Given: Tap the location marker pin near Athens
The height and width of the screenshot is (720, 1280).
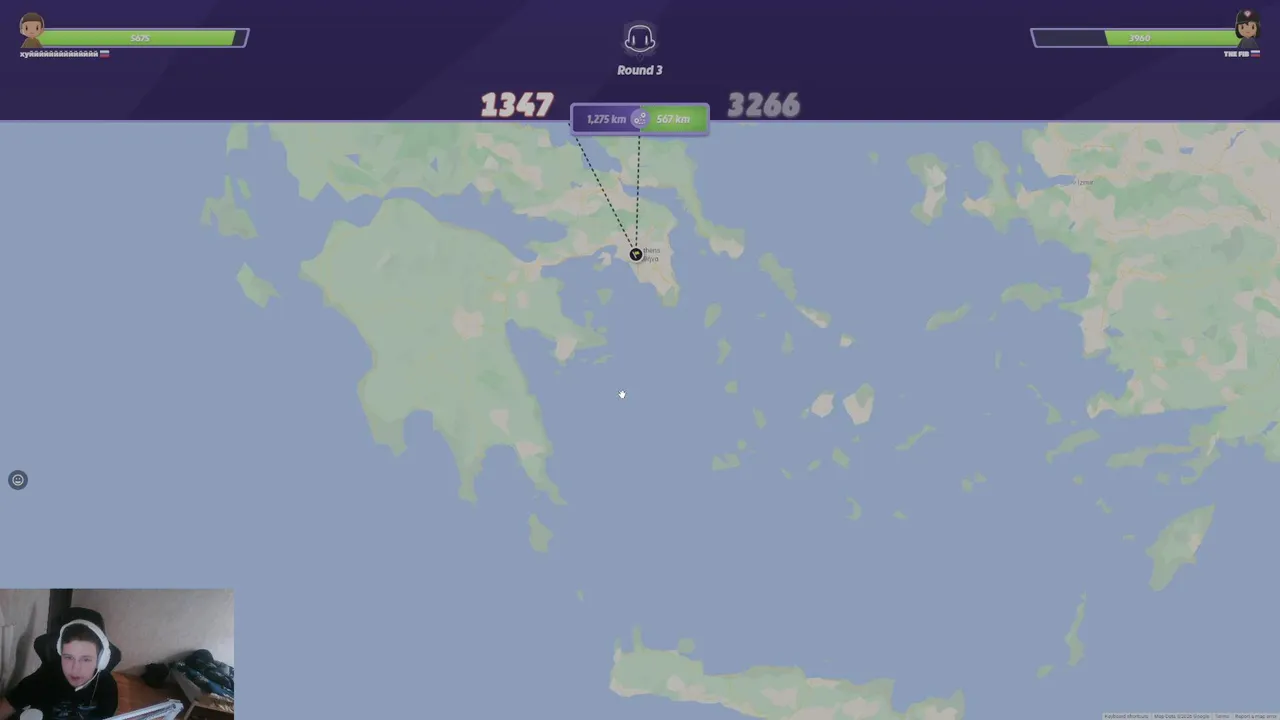Looking at the screenshot, I should tap(636, 254).
